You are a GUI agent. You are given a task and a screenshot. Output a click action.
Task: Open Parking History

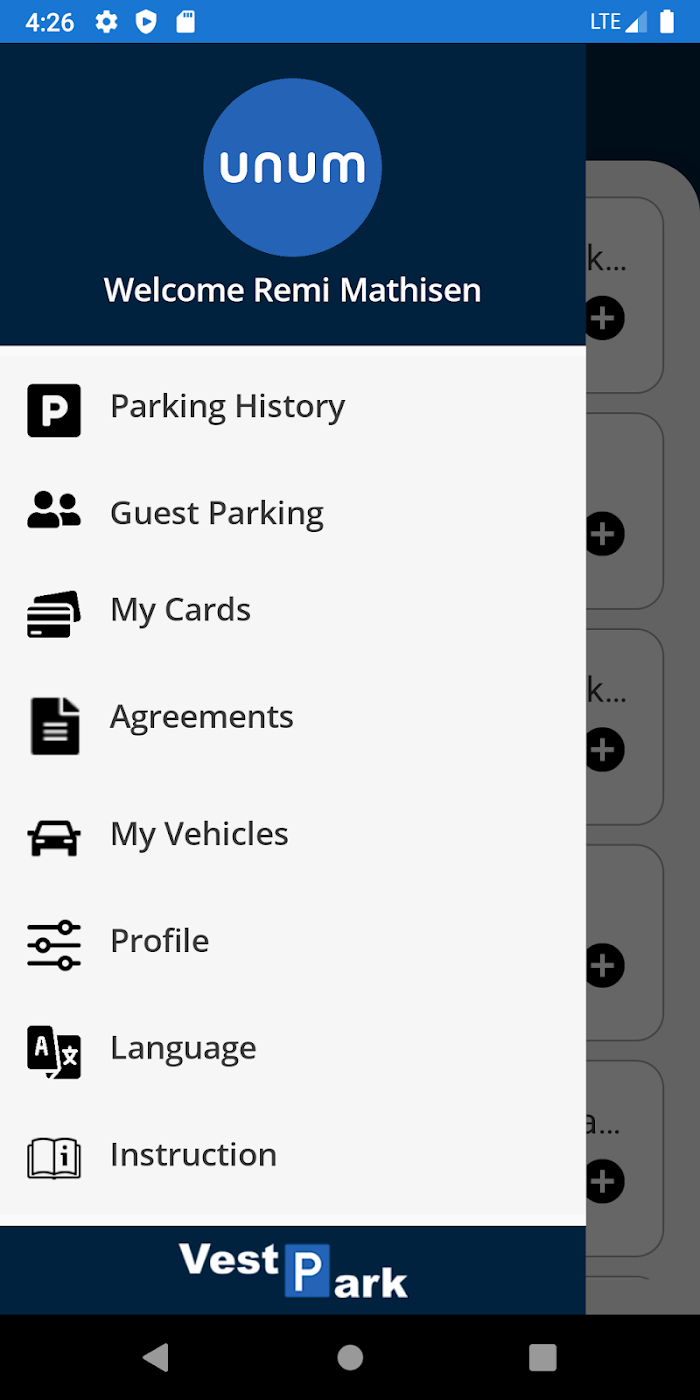[292, 408]
